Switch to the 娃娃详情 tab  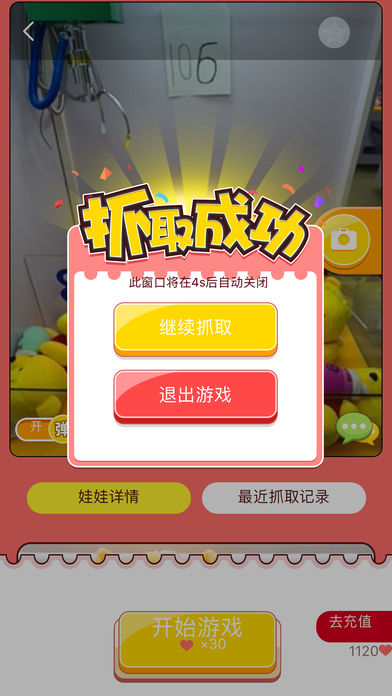point(109,498)
